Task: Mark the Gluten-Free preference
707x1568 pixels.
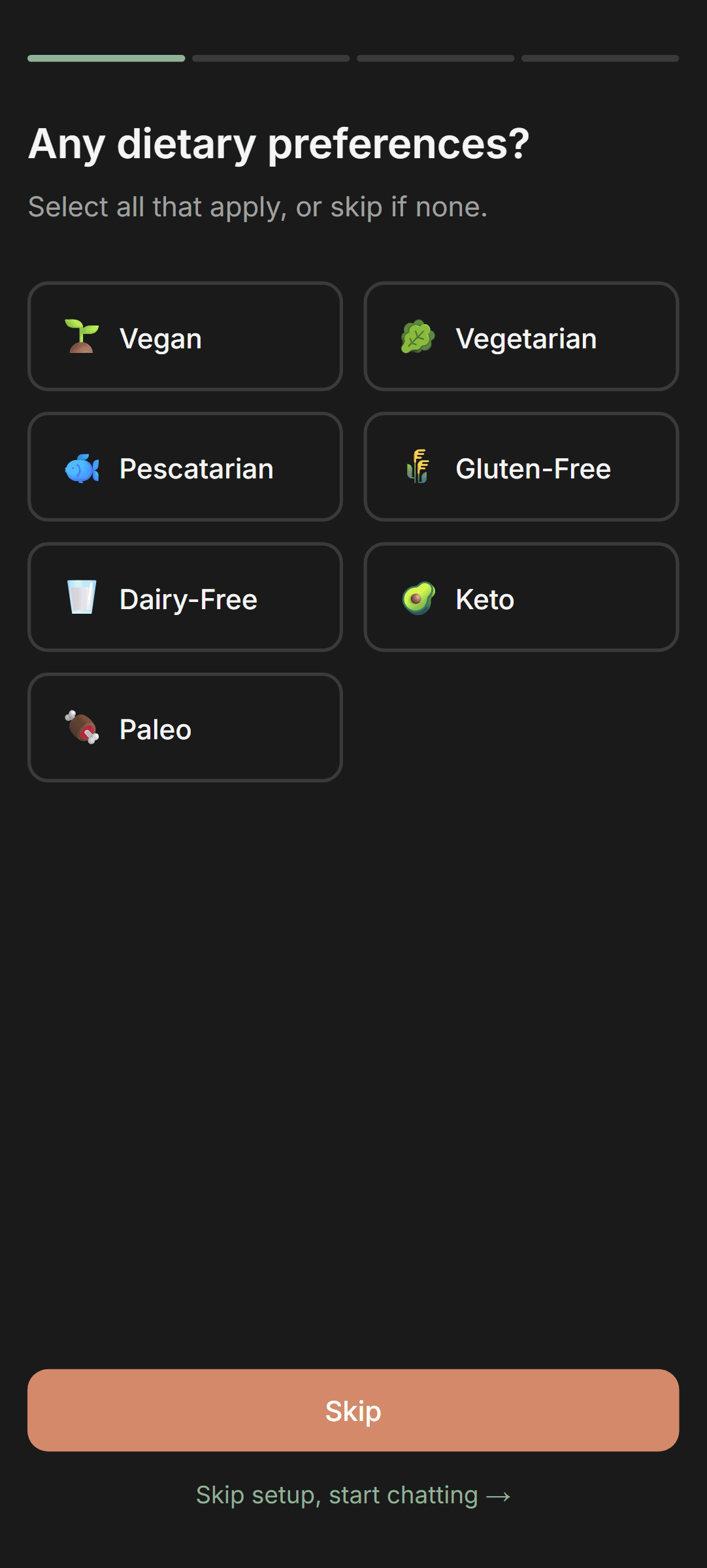Action: pyautogui.click(x=521, y=467)
